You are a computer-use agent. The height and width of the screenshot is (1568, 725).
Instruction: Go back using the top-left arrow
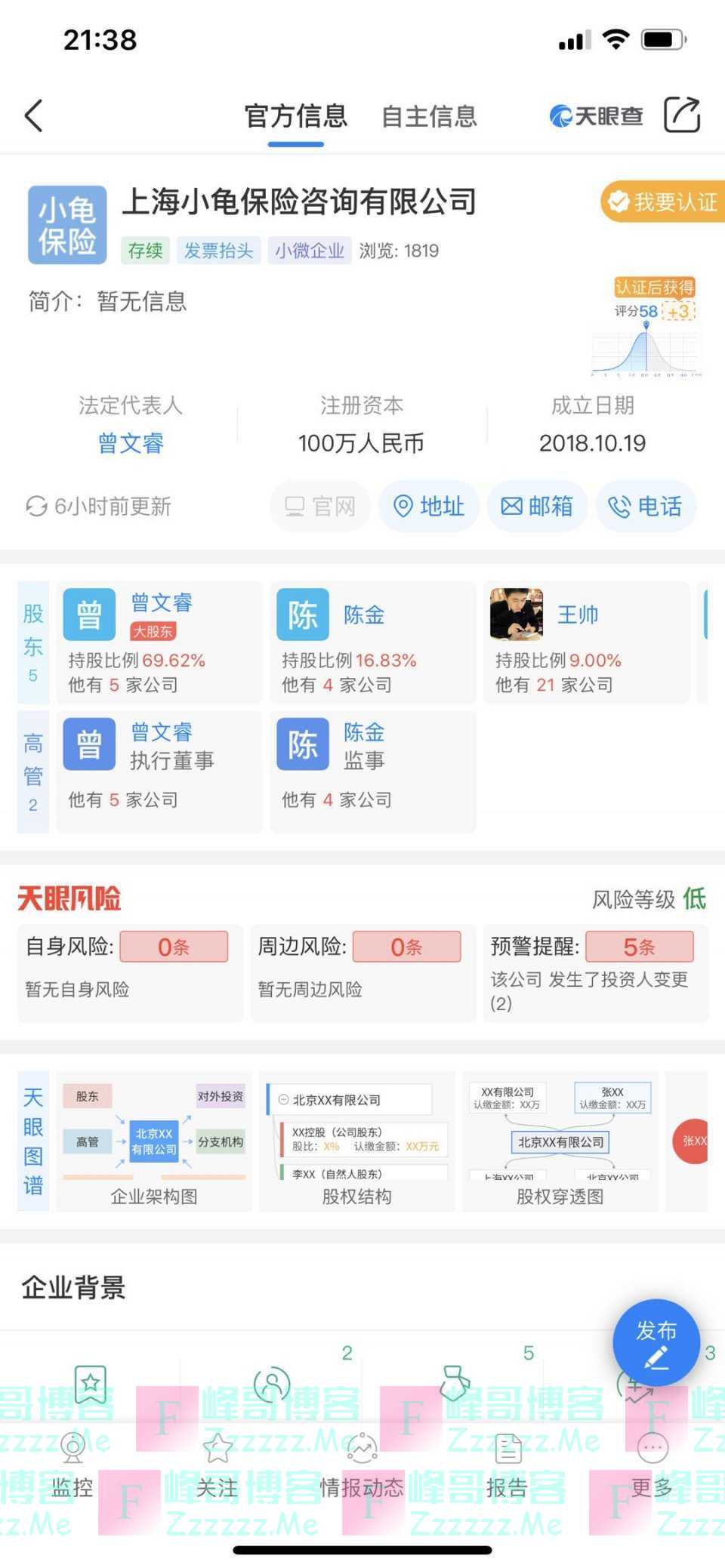[34, 116]
